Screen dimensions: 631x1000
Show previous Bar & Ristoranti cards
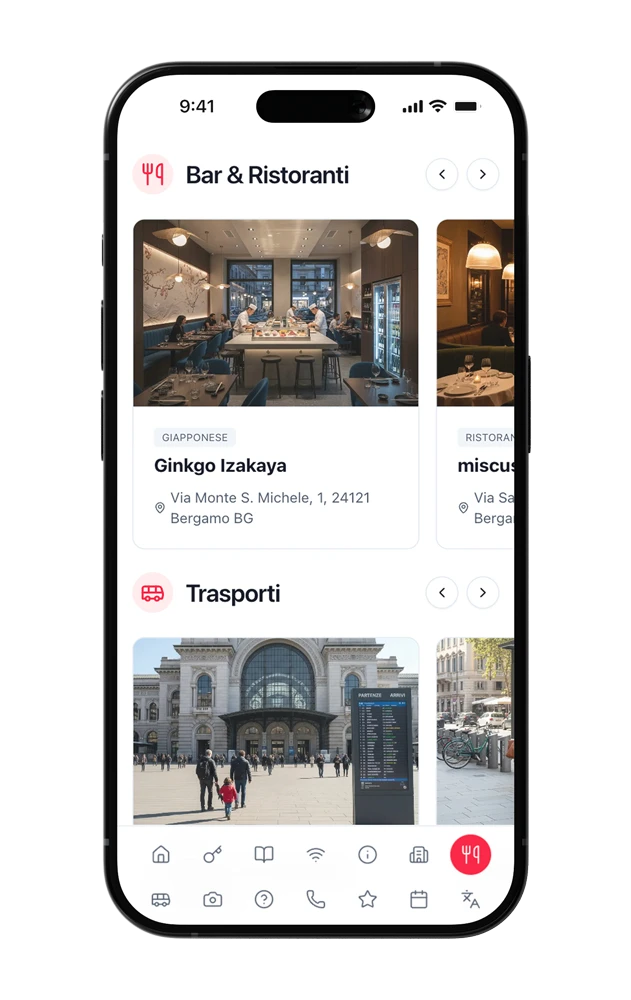pyautogui.click(x=442, y=174)
